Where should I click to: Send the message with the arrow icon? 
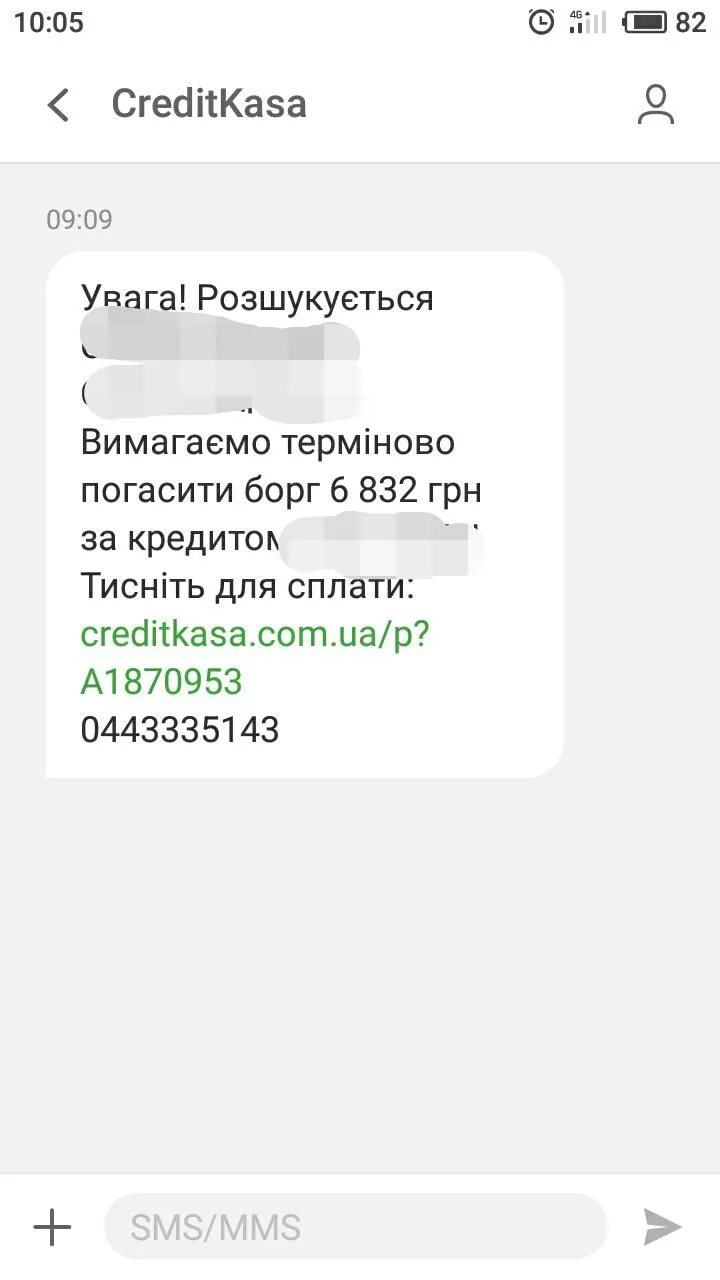point(662,1226)
